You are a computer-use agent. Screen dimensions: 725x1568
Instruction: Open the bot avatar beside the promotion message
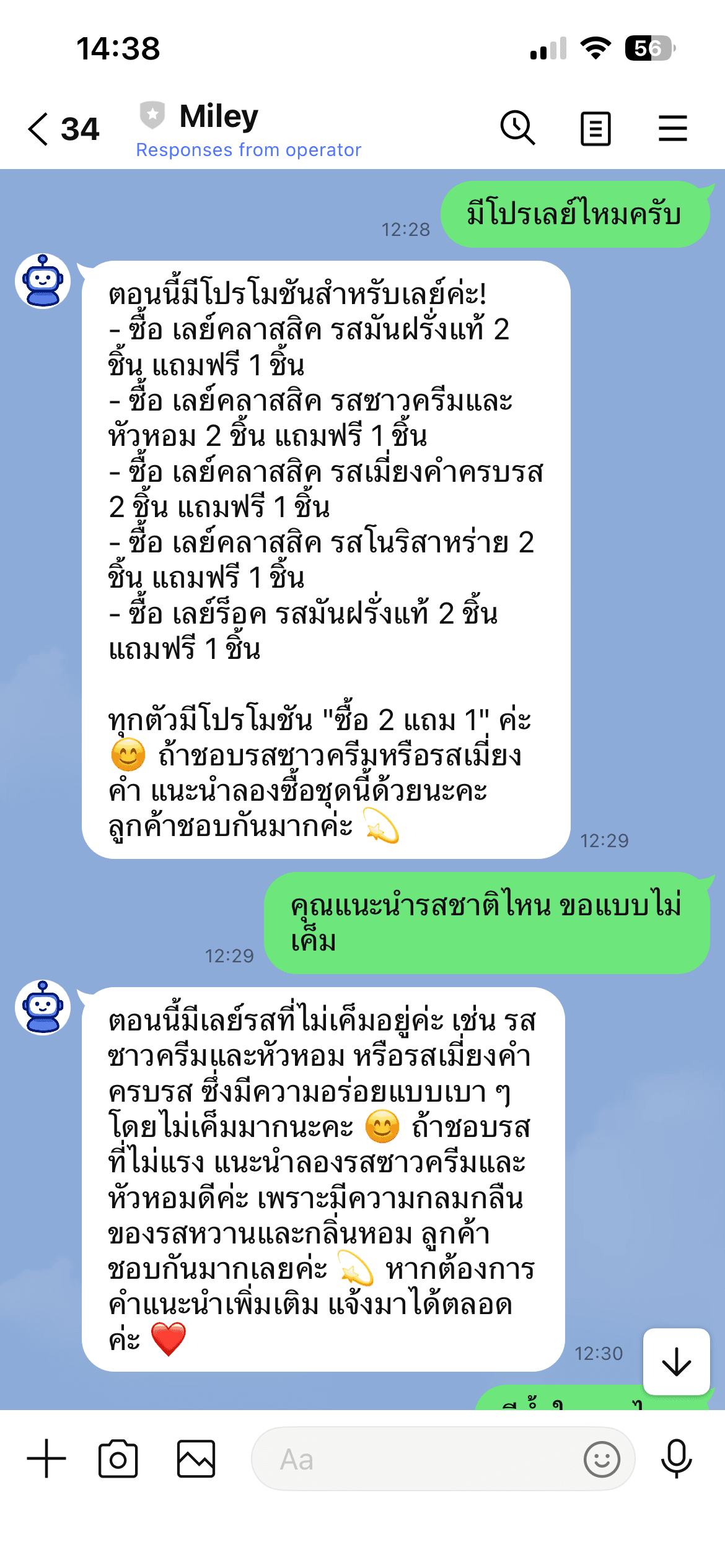pyautogui.click(x=43, y=281)
